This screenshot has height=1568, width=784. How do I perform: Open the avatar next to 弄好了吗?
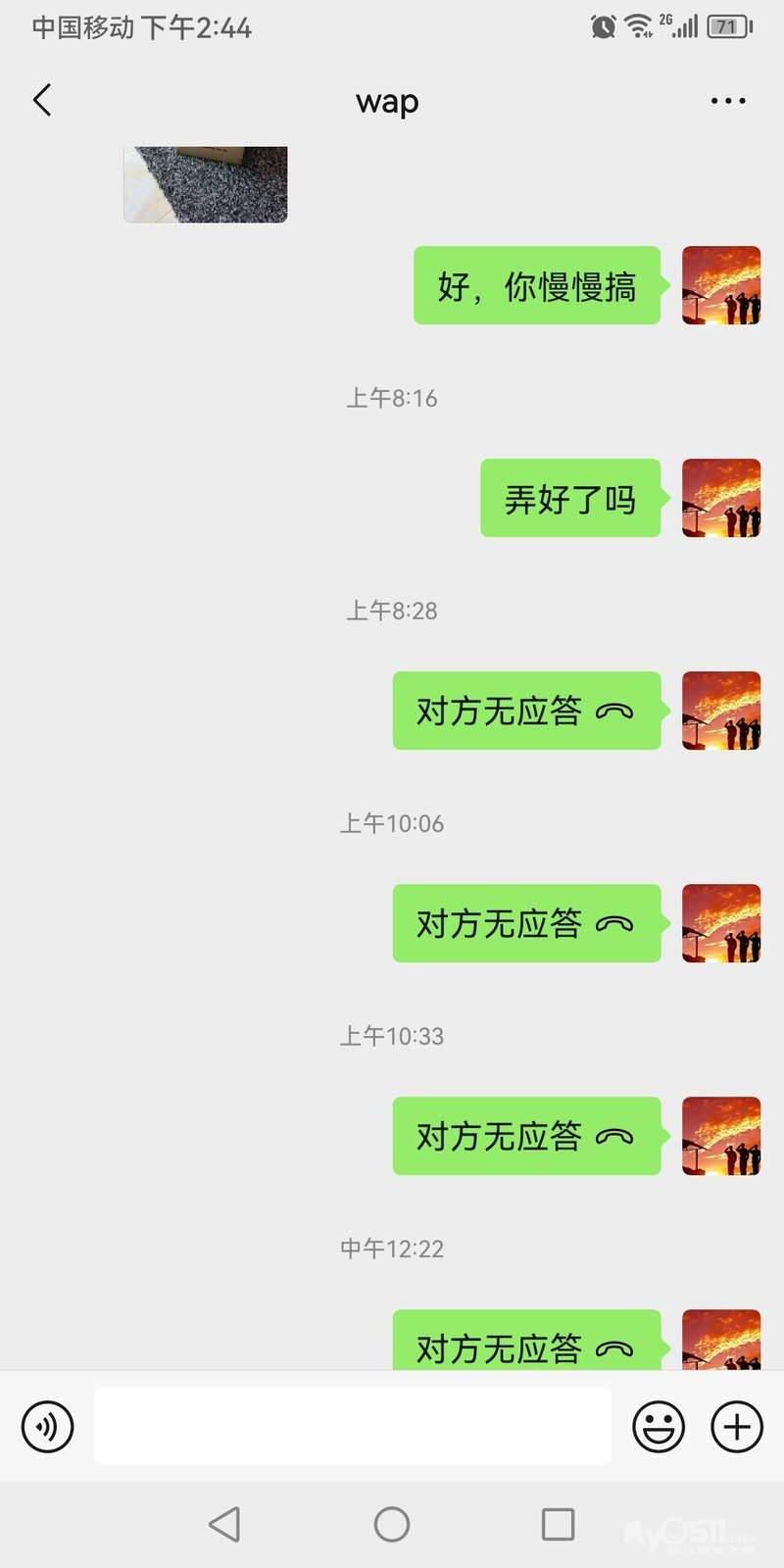pos(721,498)
